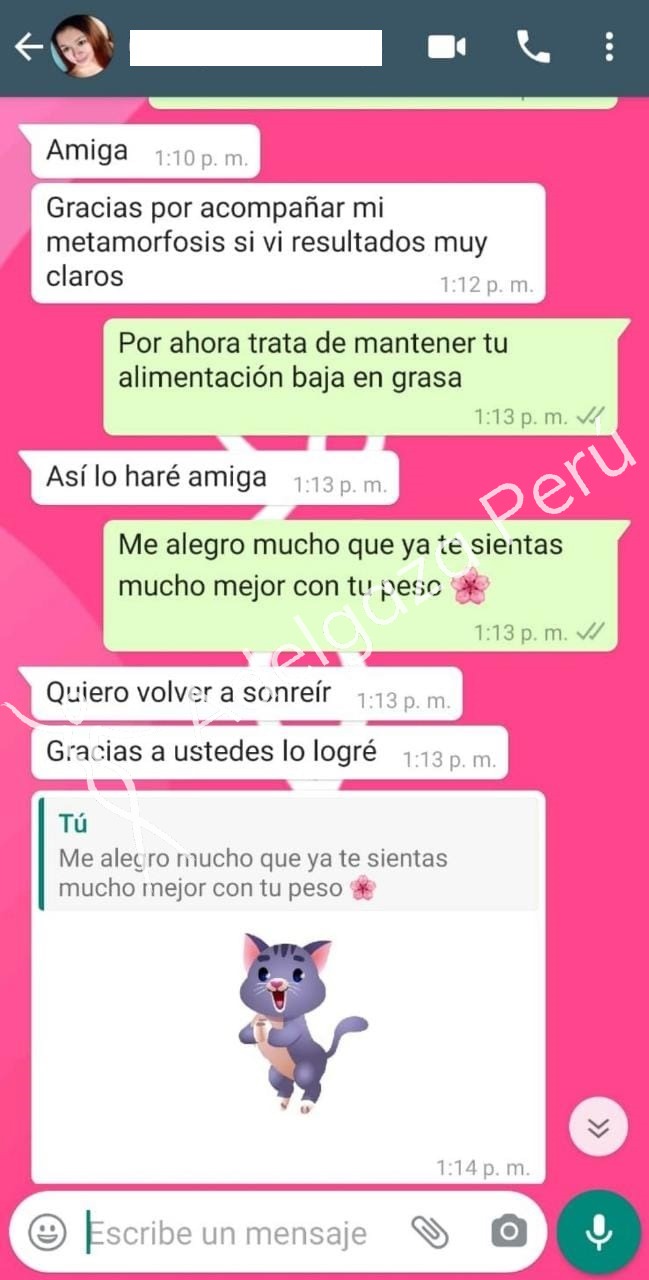Screen dimensions: 649x1280
Task: Tap the microphone to record audio
Action: pos(598,1232)
